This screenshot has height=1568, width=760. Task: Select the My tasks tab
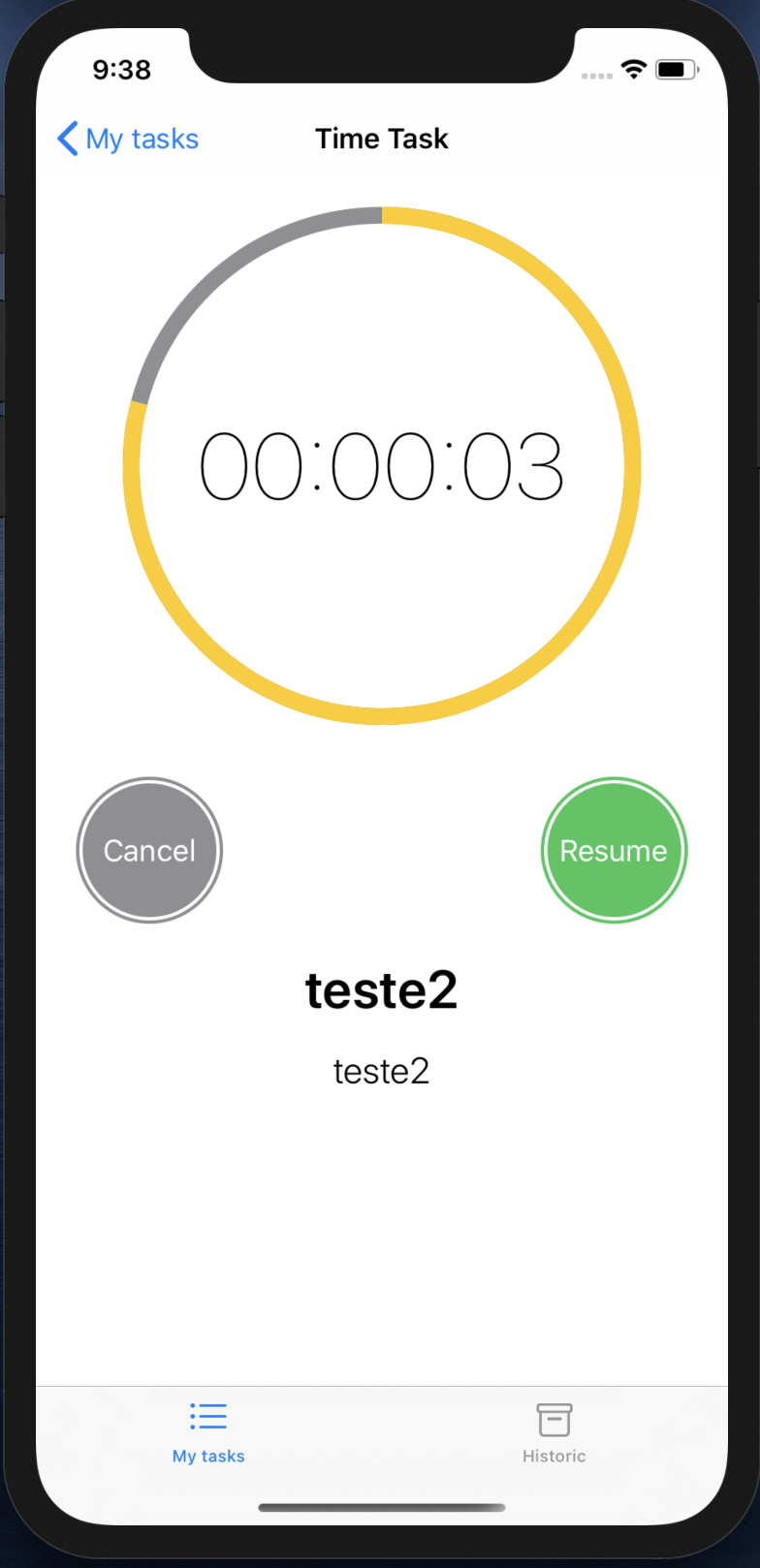[x=208, y=1433]
